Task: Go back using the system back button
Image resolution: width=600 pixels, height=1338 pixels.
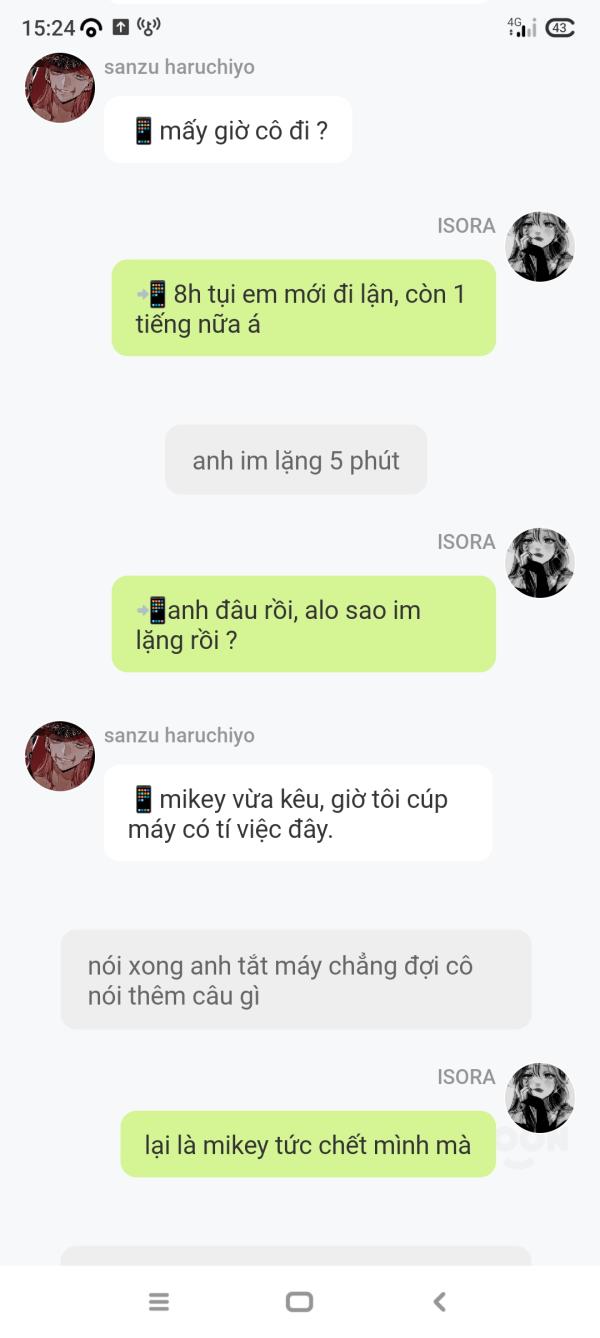Action: [439, 1301]
